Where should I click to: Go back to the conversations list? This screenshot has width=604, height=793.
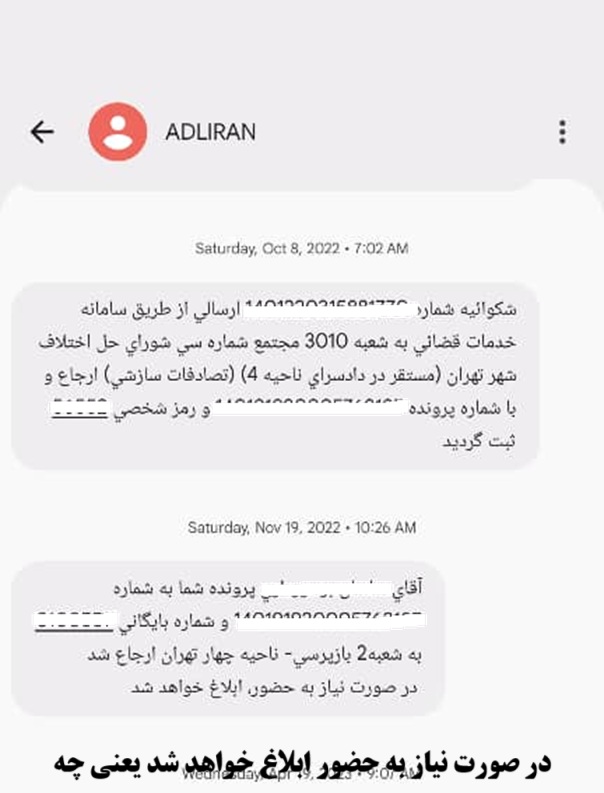pyautogui.click(x=42, y=132)
